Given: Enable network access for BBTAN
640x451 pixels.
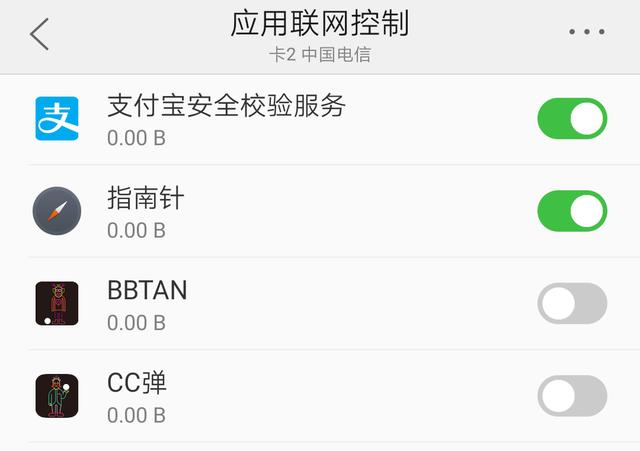Looking at the screenshot, I should [572, 304].
